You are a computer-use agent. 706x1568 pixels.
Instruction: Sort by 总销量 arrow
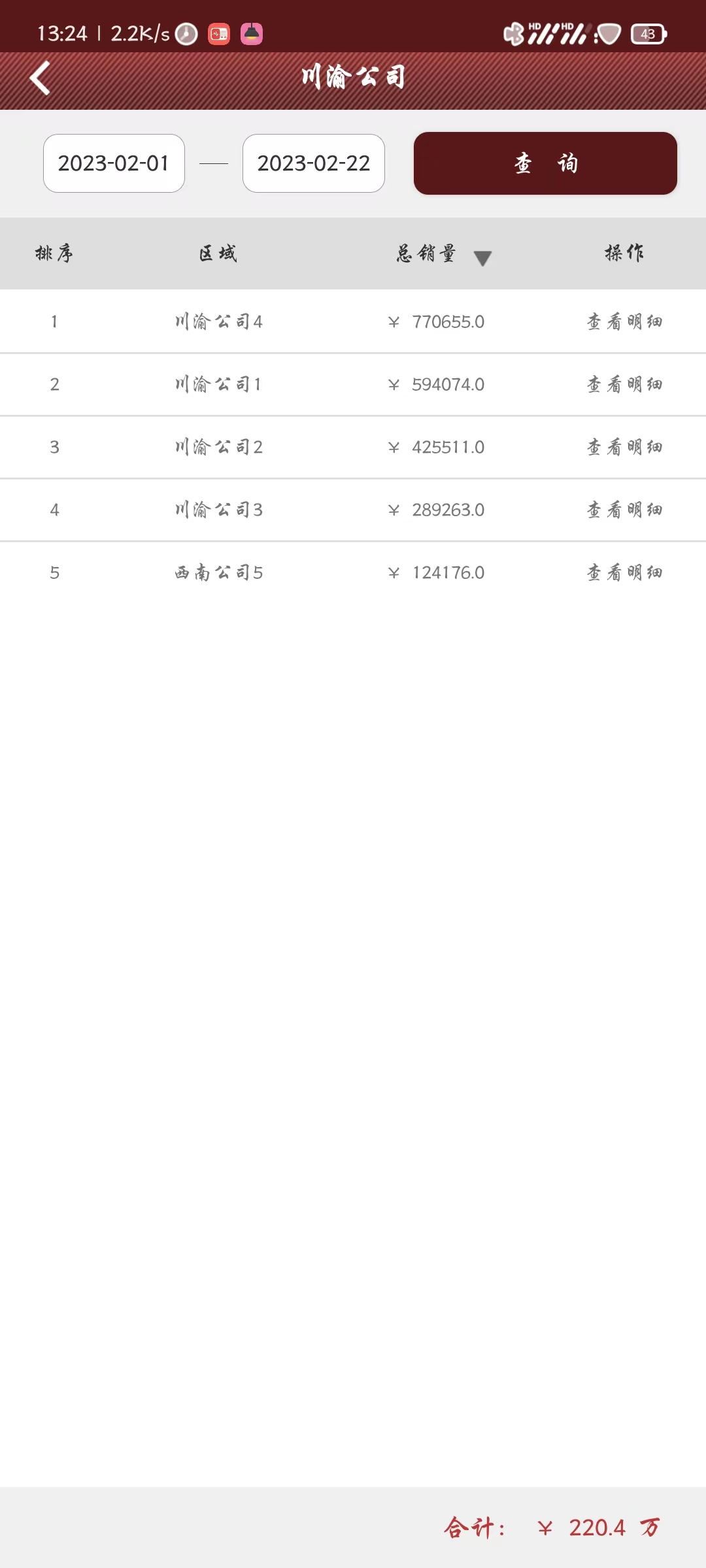pyautogui.click(x=482, y=258)
